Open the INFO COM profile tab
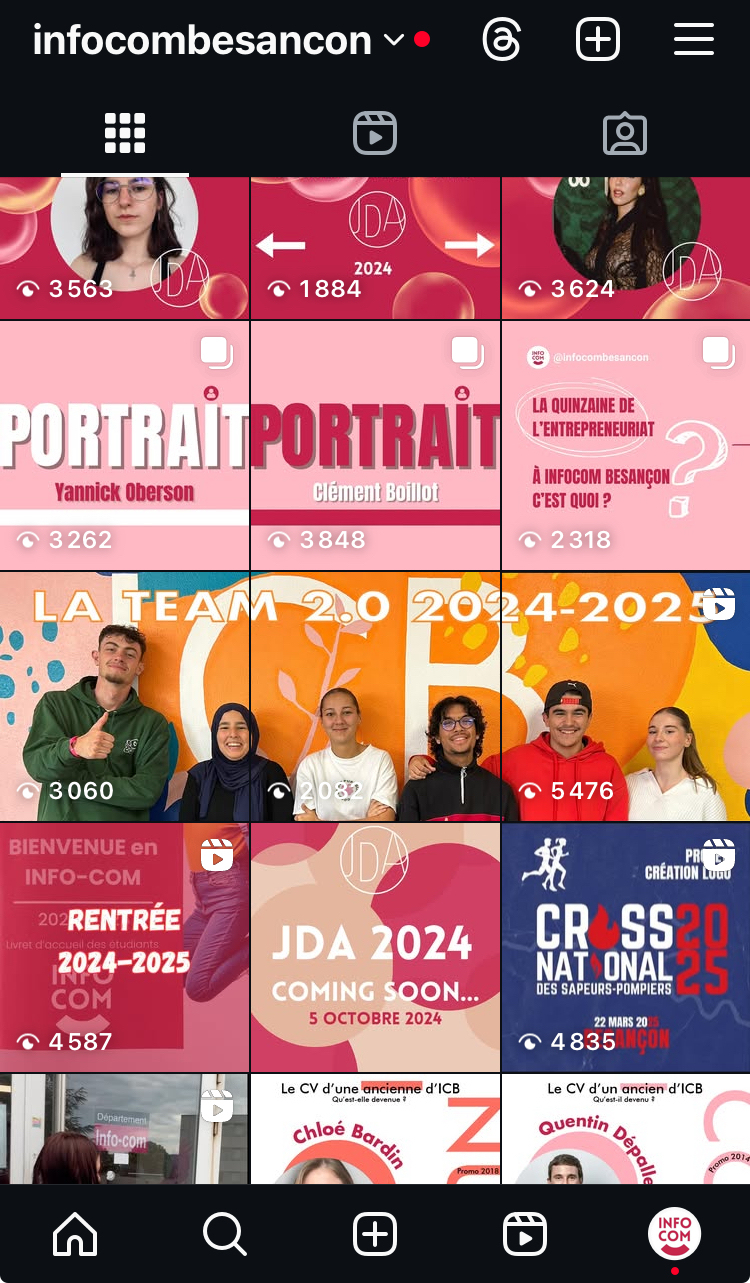This screenshot has height=1283, width=750. 674,1233
